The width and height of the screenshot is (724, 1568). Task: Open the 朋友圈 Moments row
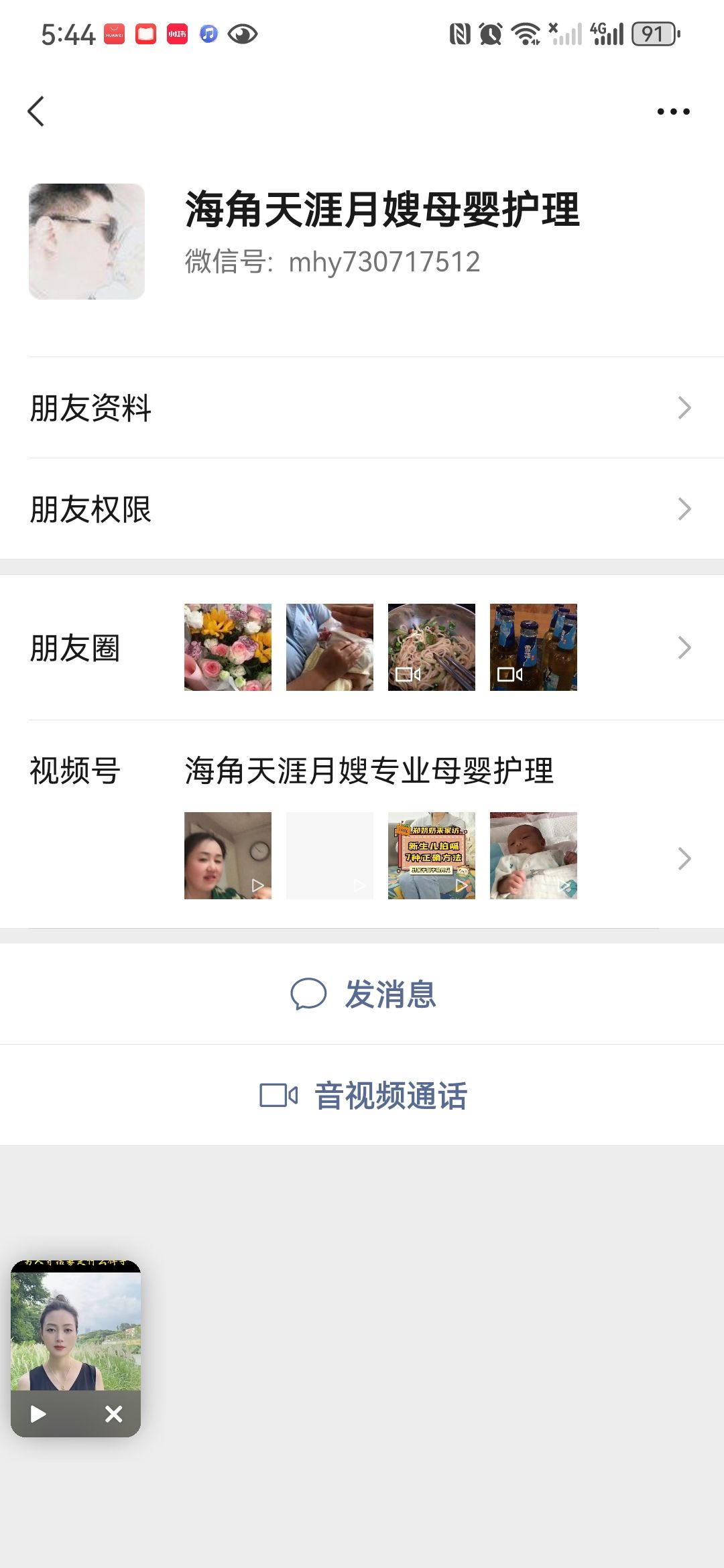(362, 647)
